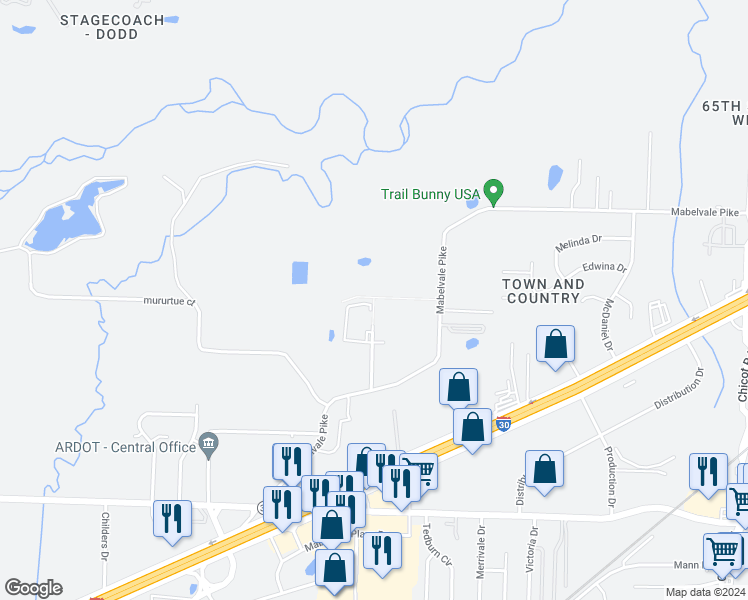The height and width of the screenshot is (600, 748).
Task: Tap the shopping marker below Town and Country
Action: click(555, 345)
